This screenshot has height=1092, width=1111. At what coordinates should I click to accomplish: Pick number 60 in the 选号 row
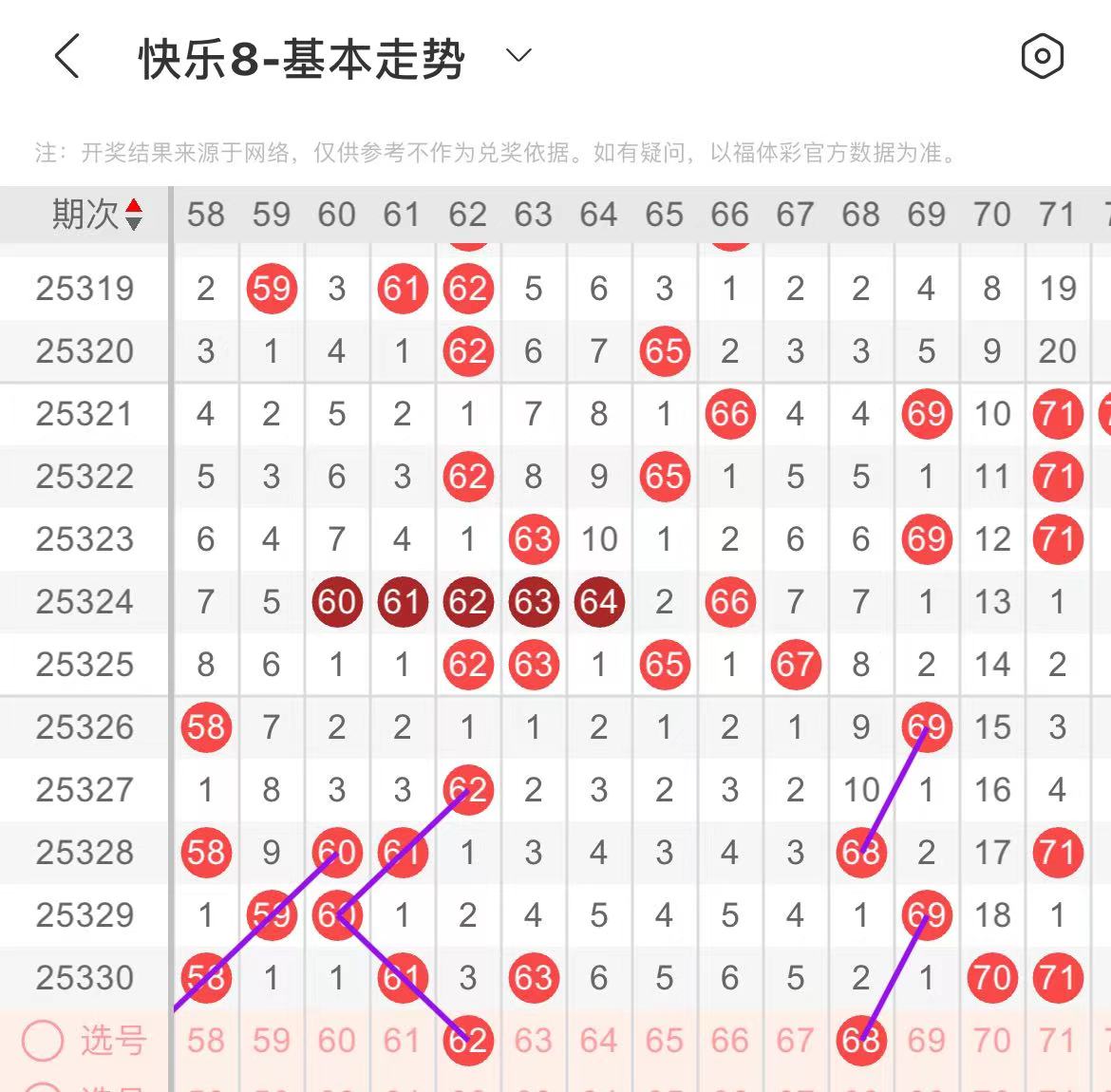337,1041
